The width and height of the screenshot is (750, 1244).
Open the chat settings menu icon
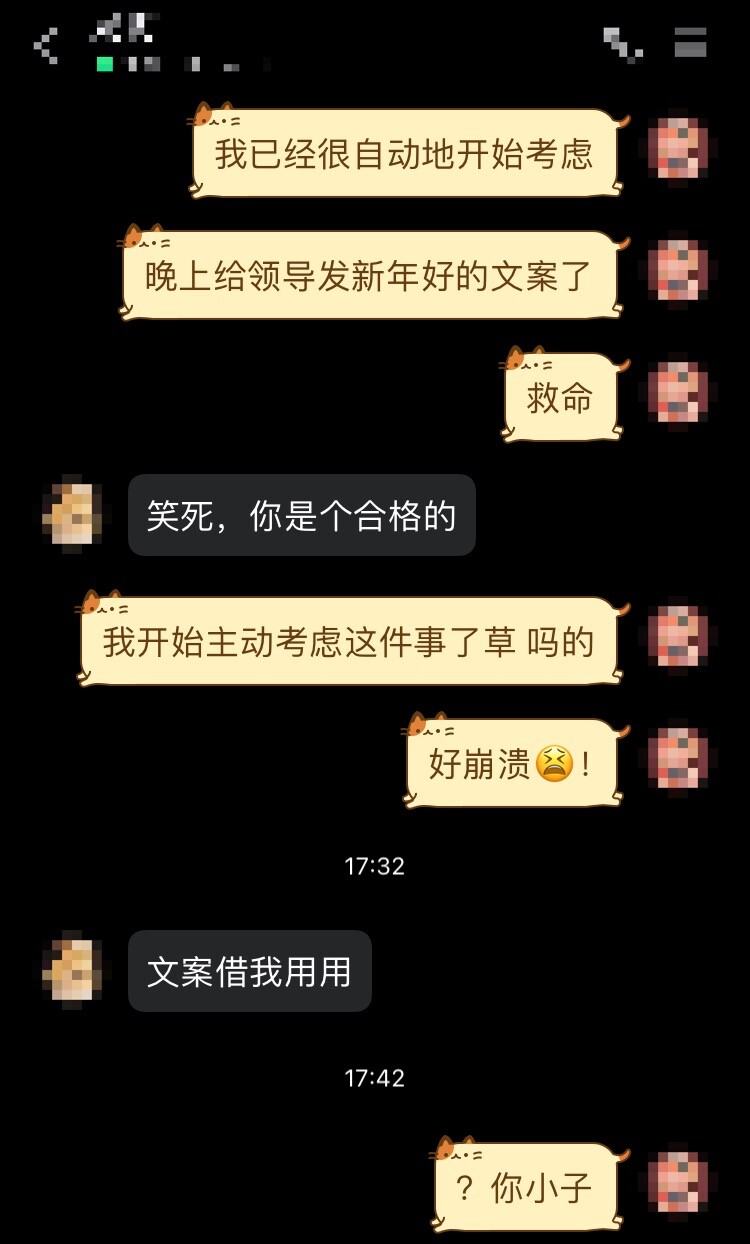pos(690,43)
